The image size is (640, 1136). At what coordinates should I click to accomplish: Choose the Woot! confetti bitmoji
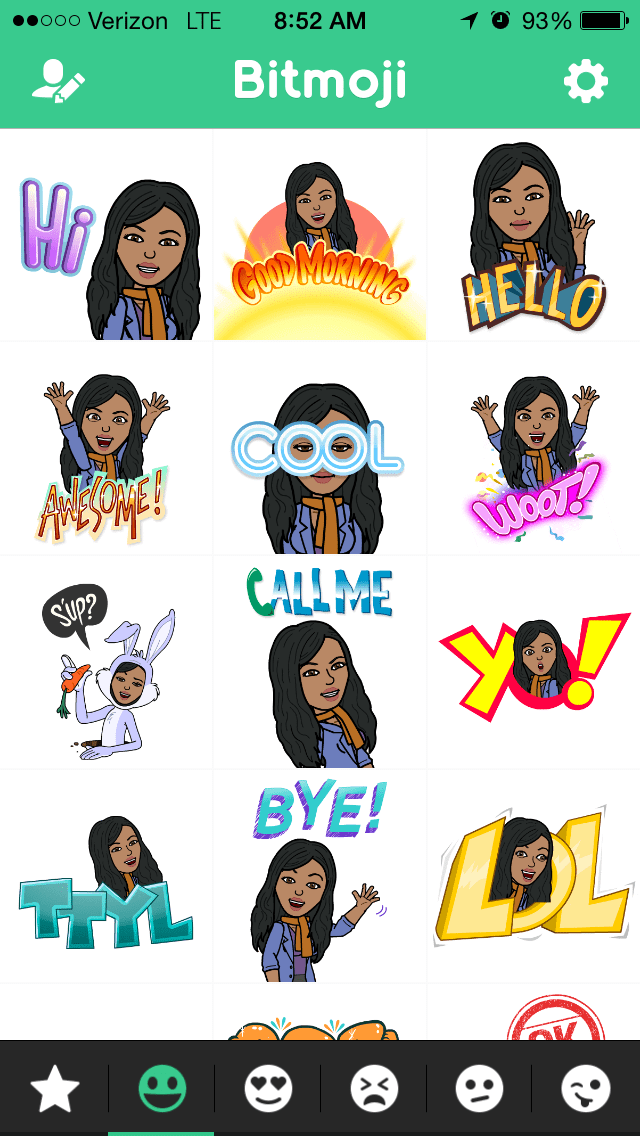pos(533,452)
